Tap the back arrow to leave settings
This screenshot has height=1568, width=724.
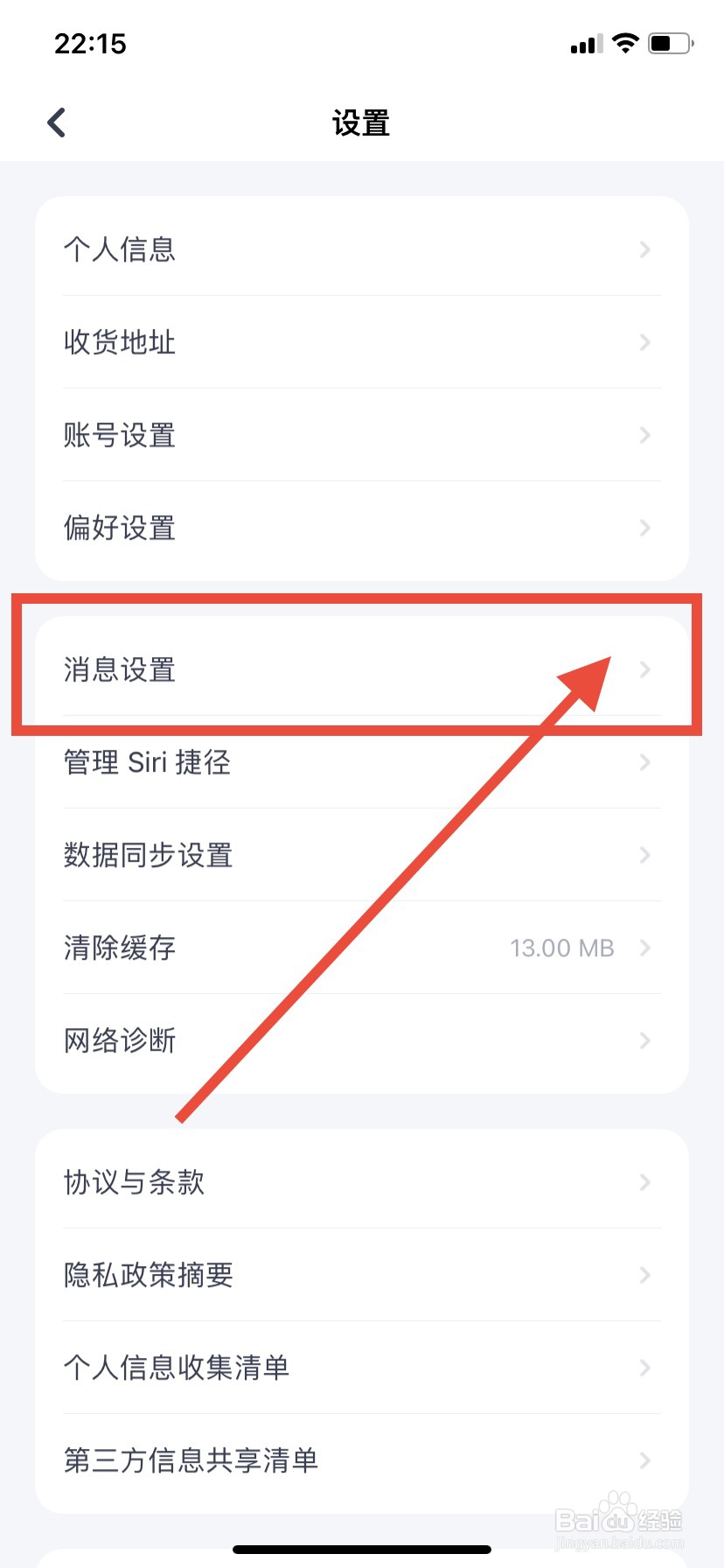coord(55,122)
